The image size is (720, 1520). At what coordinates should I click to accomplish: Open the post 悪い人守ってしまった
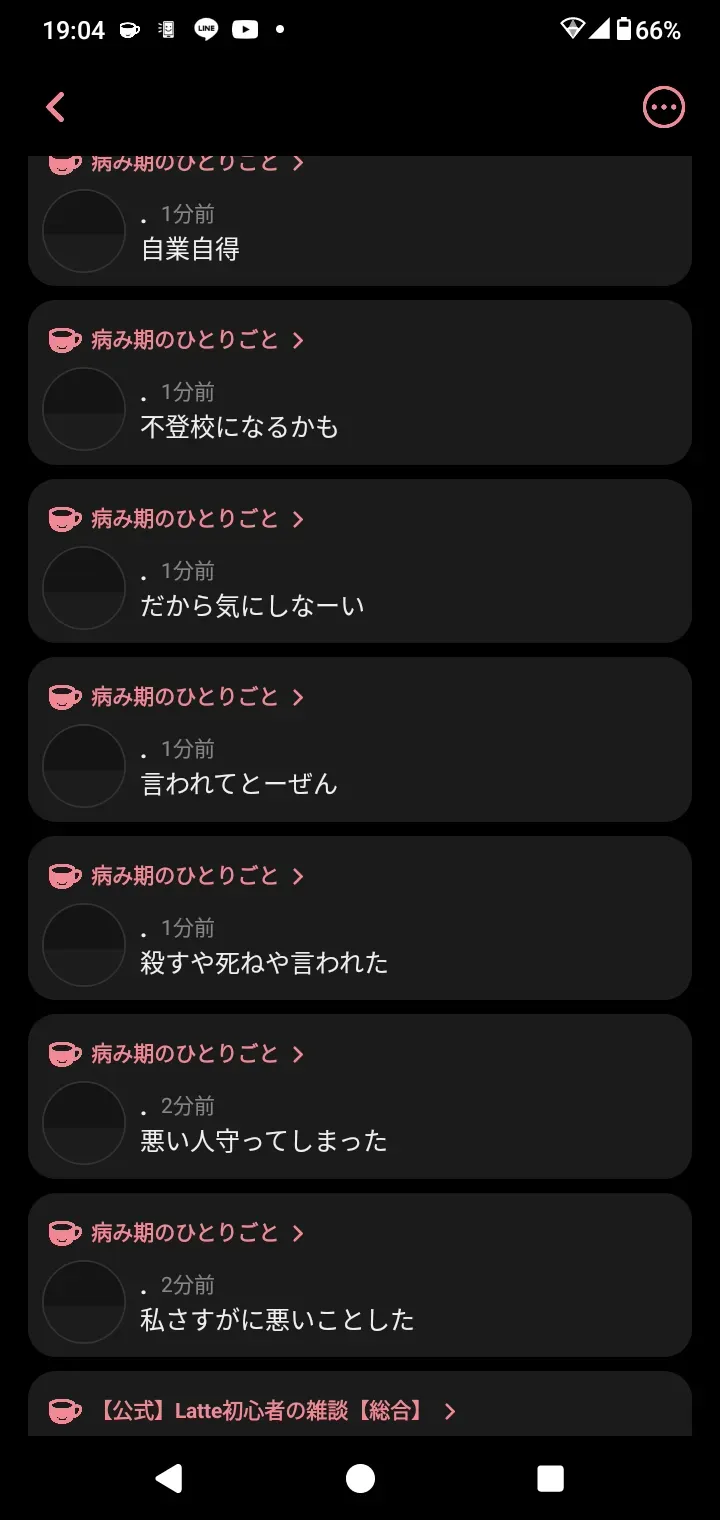(264, 1141)
